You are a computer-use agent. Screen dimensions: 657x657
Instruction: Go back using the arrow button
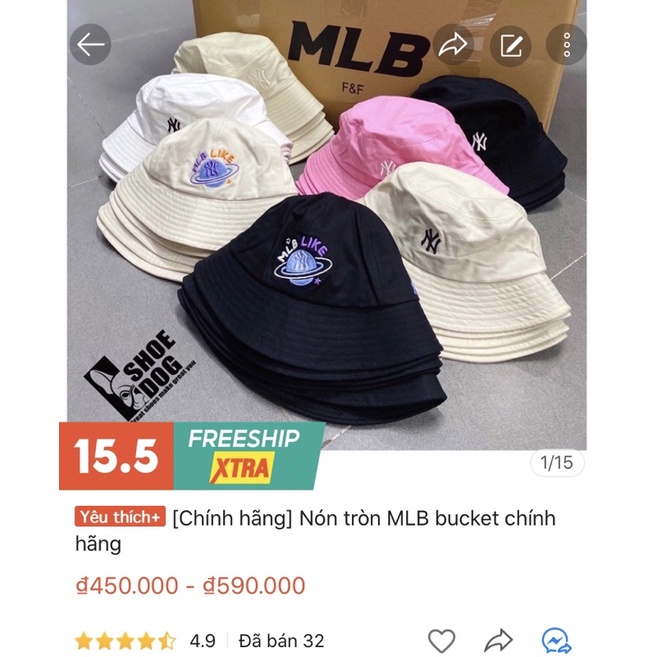point(90,44)
